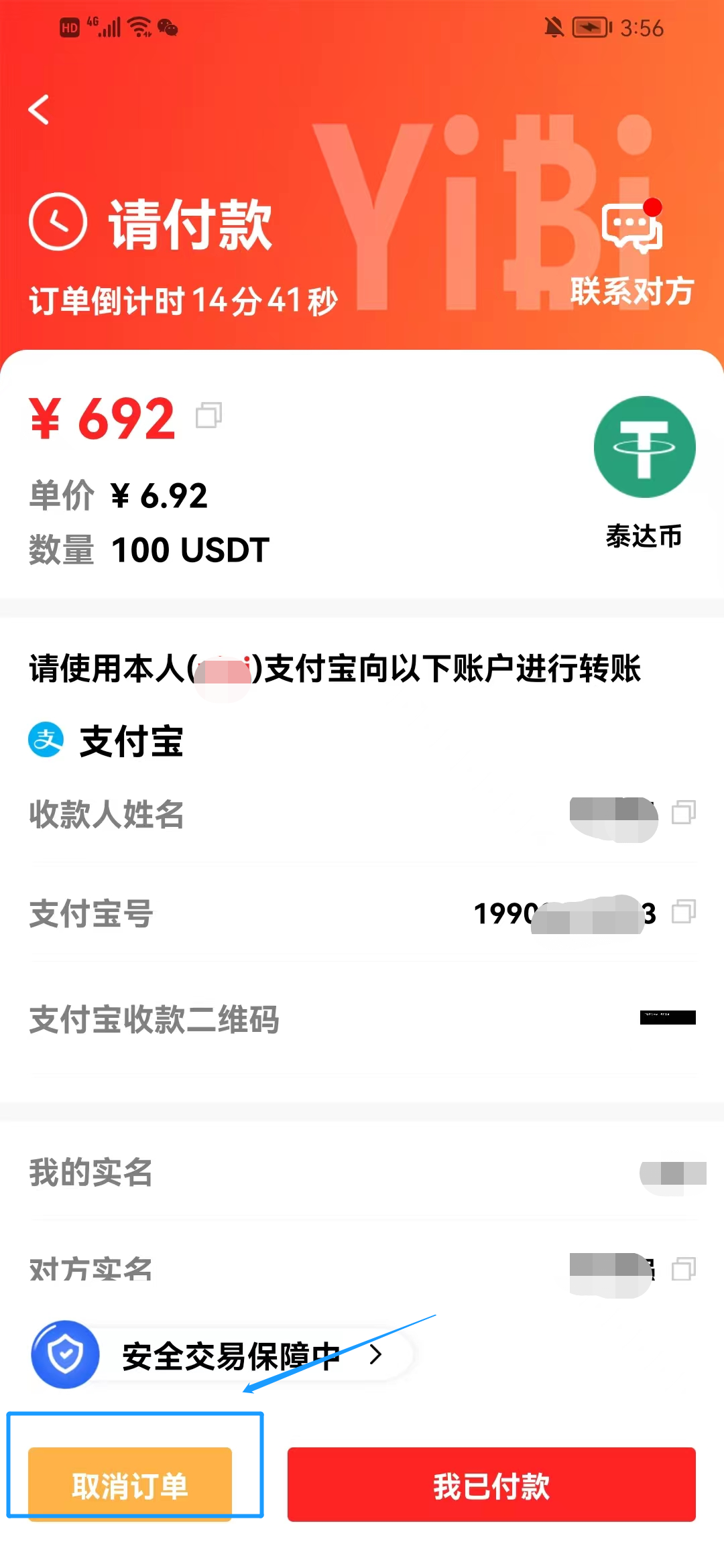Copy the 对方实名 real name

pos(683,1268)
